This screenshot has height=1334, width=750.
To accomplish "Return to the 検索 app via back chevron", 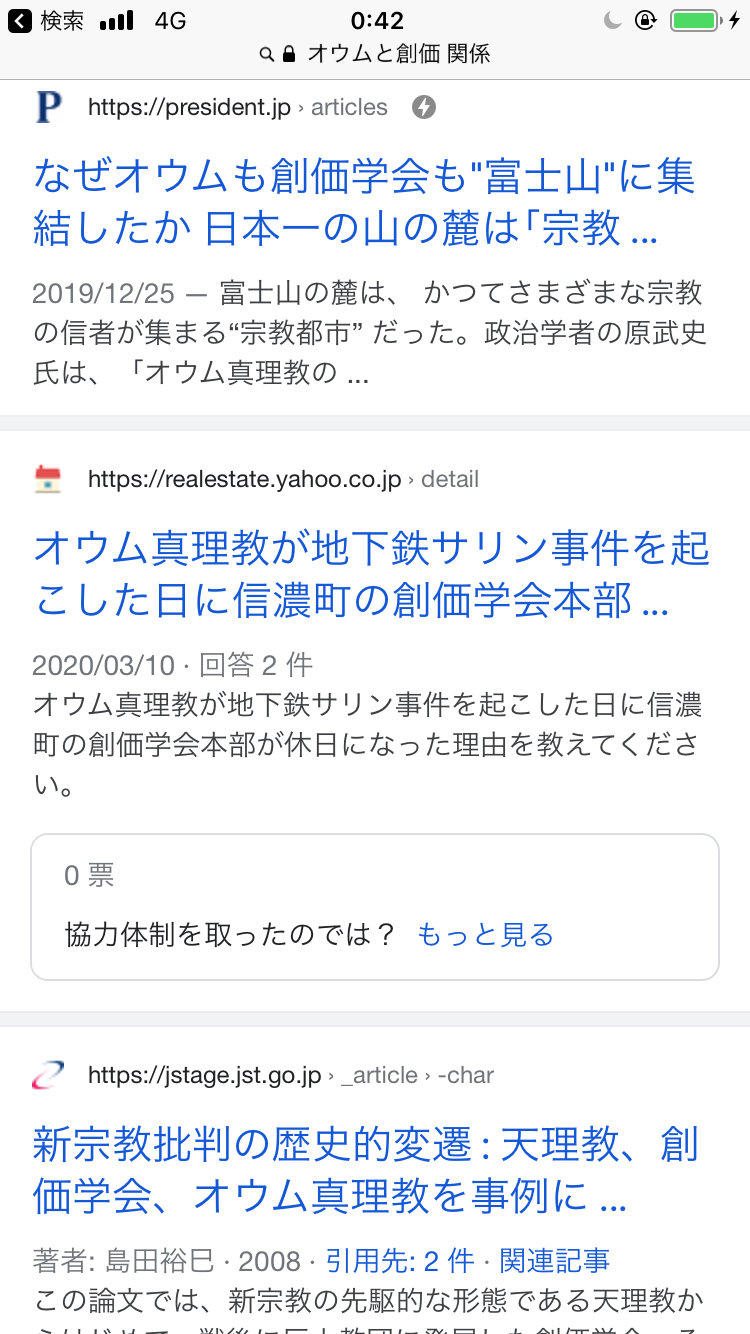I will click(19, 21).
